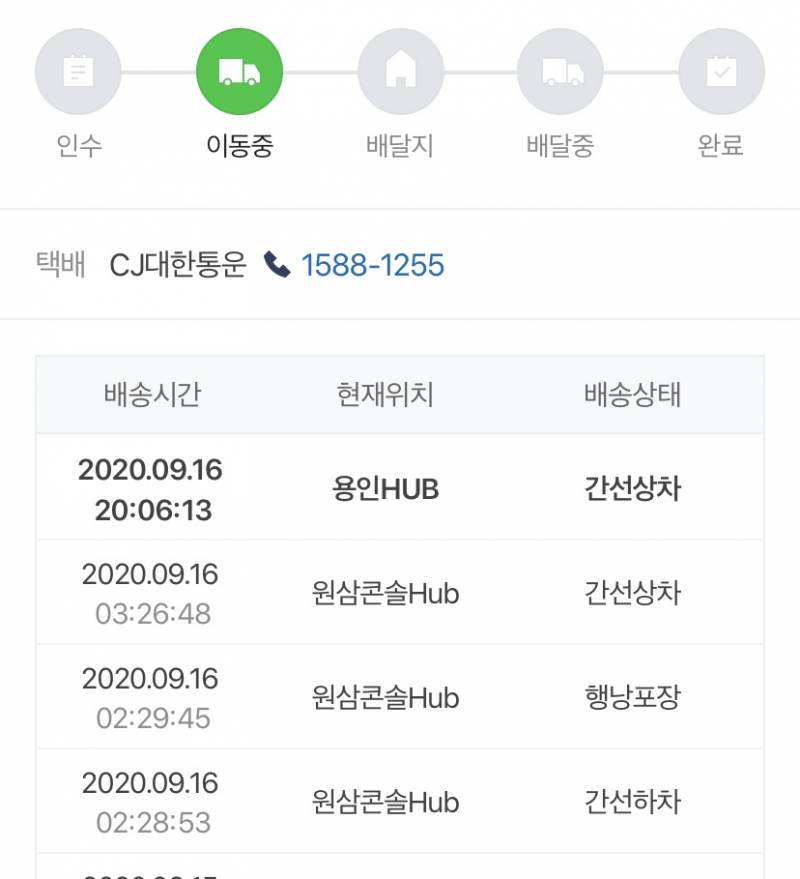Click the 배달중 stage label
The height and width of the screenshot is (879, 800).
[561, 143]
